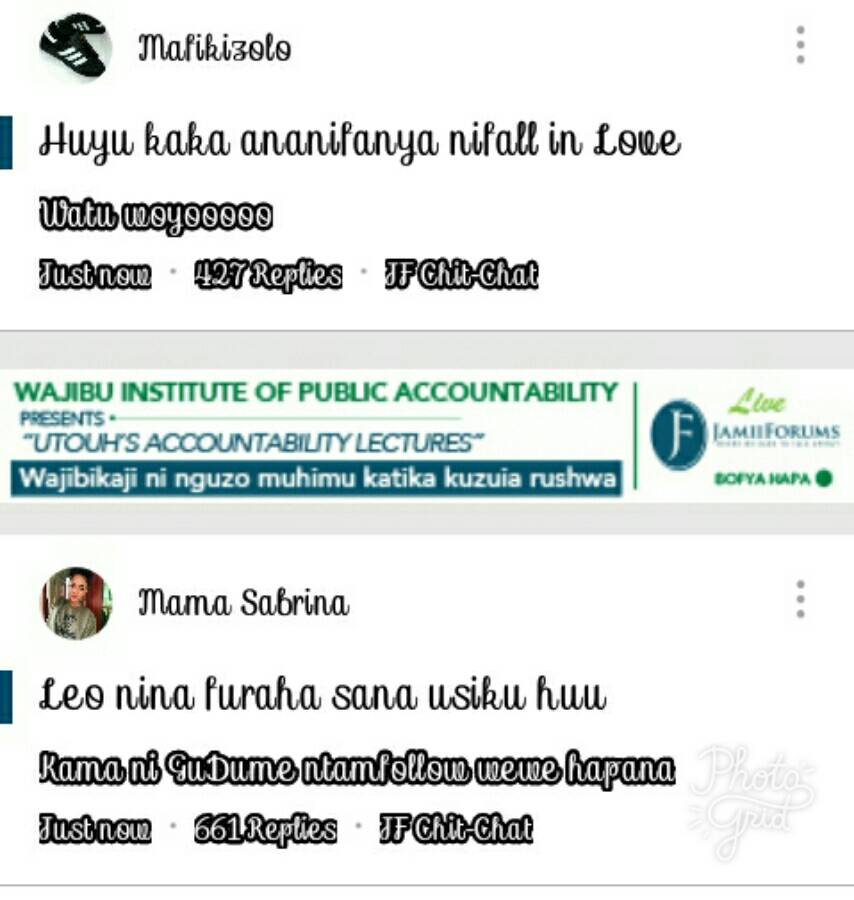Viewport: 854px width, 900px height.
Task: Open the overflow menu on Mafikizolo's thread
Action: point(800,45)
